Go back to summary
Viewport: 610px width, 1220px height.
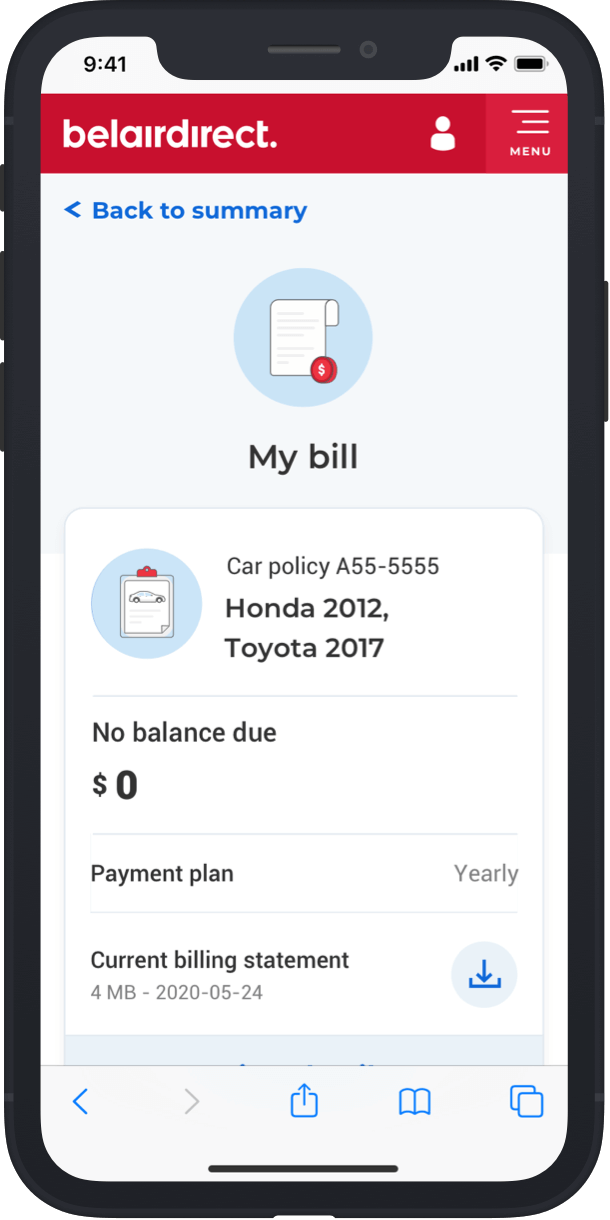click(x=185, y=210)
